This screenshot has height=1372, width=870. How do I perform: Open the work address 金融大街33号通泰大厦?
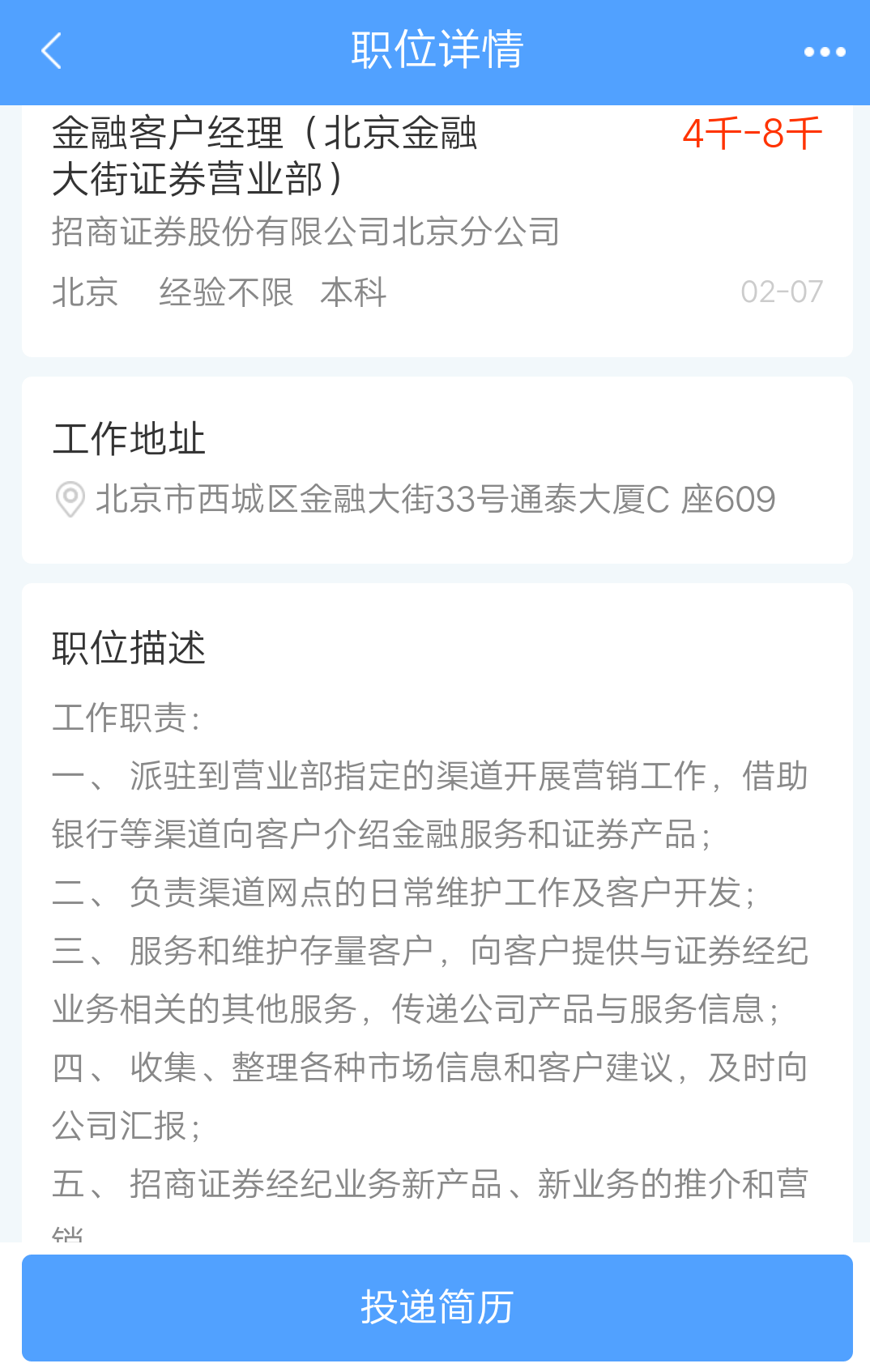point(435,500)
